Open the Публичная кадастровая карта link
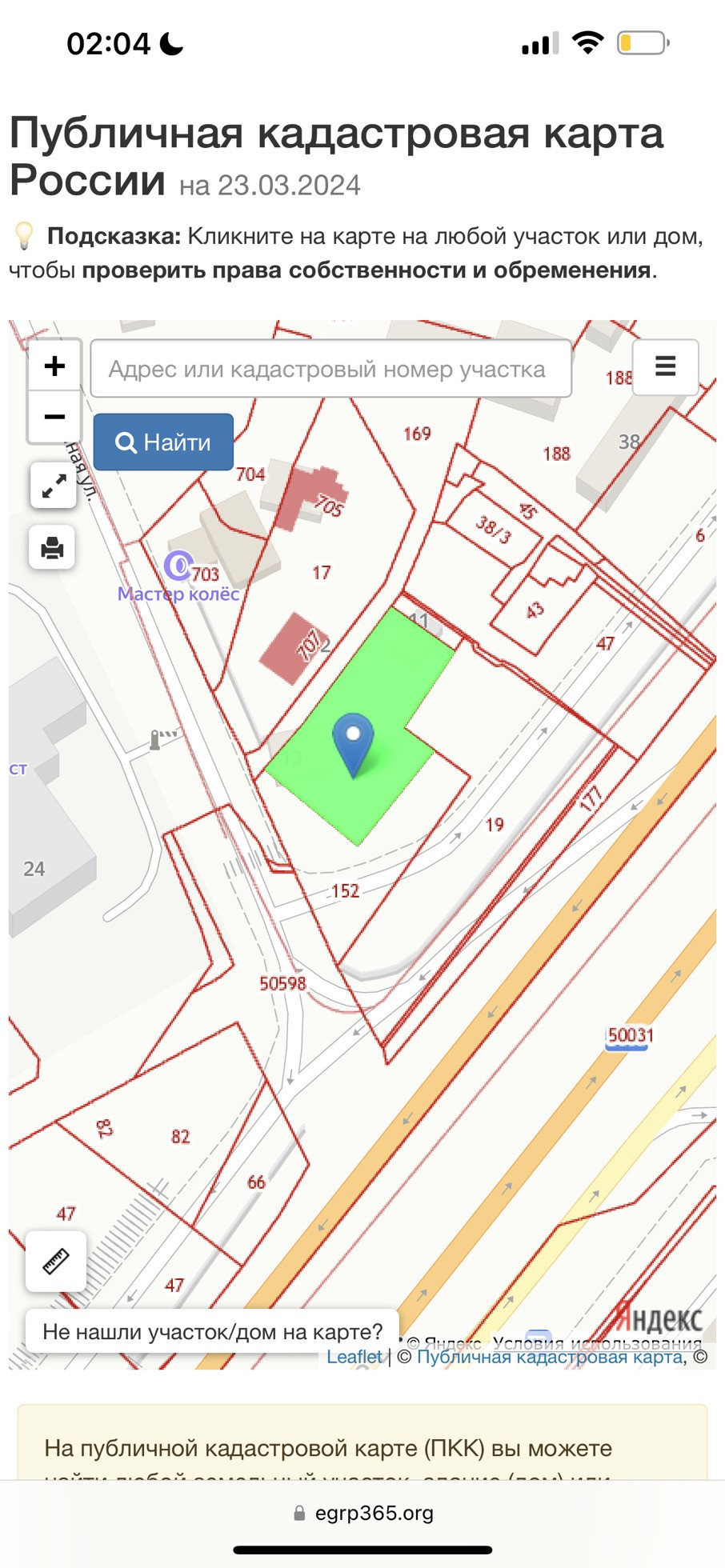This screenshot has height=1568, width=725. [551, 1357]
